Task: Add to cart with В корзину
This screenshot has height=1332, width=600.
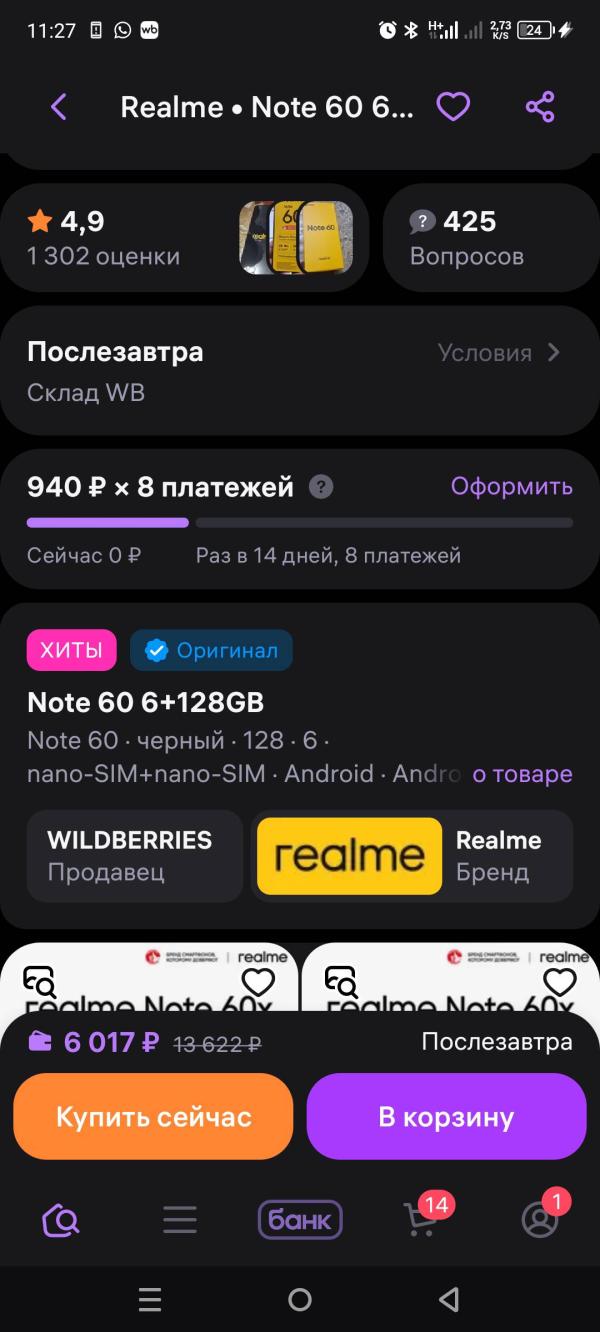Action: (446, 1117)
